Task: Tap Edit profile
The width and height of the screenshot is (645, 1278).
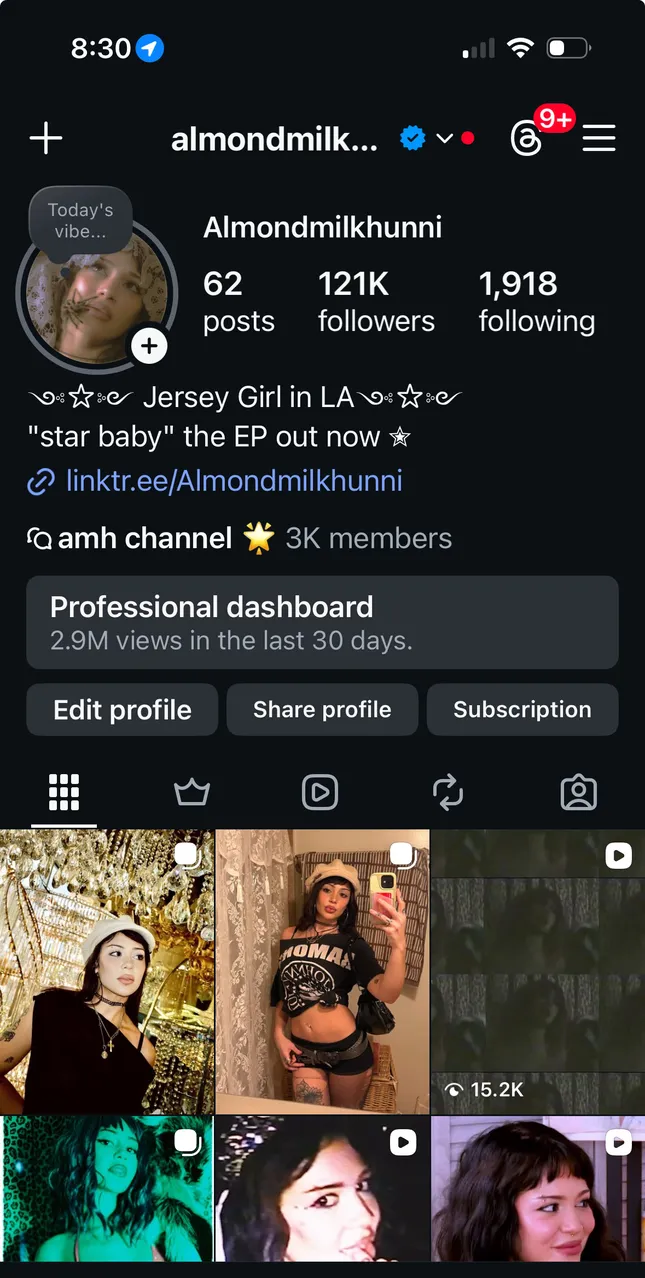Action: [122, 710]
